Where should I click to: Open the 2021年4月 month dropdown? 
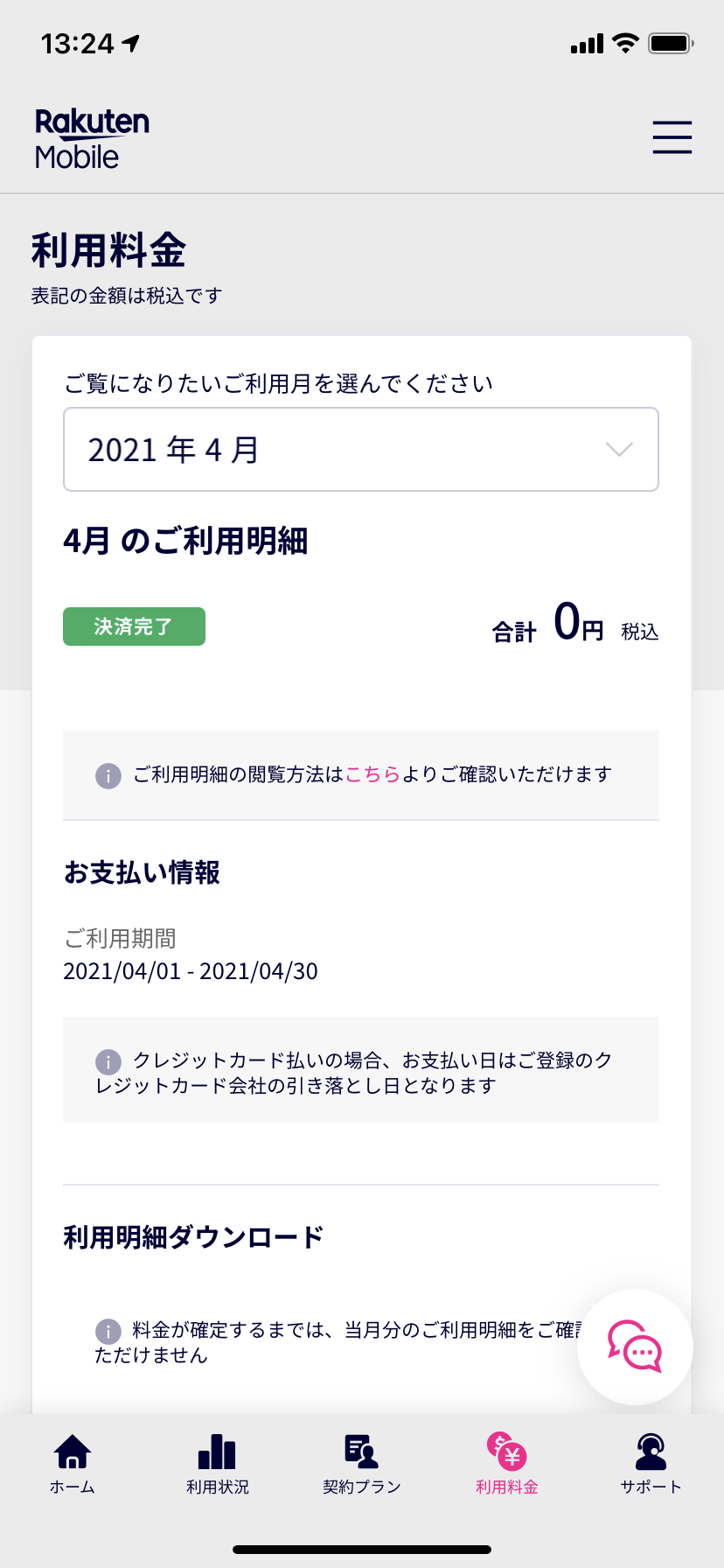tap(360, 450)
